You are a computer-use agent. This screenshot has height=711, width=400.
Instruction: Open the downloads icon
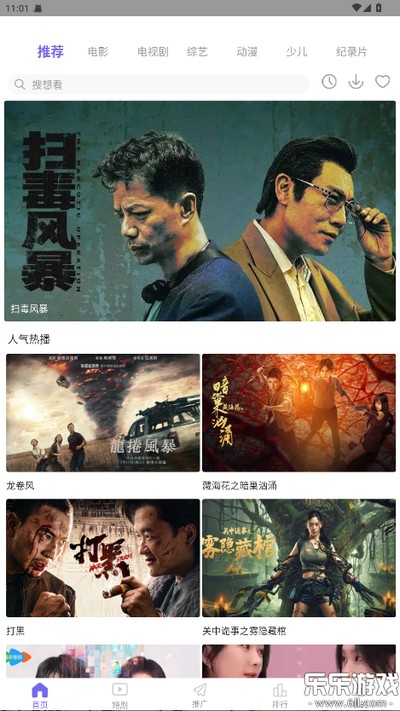click(x=356, y=82)
